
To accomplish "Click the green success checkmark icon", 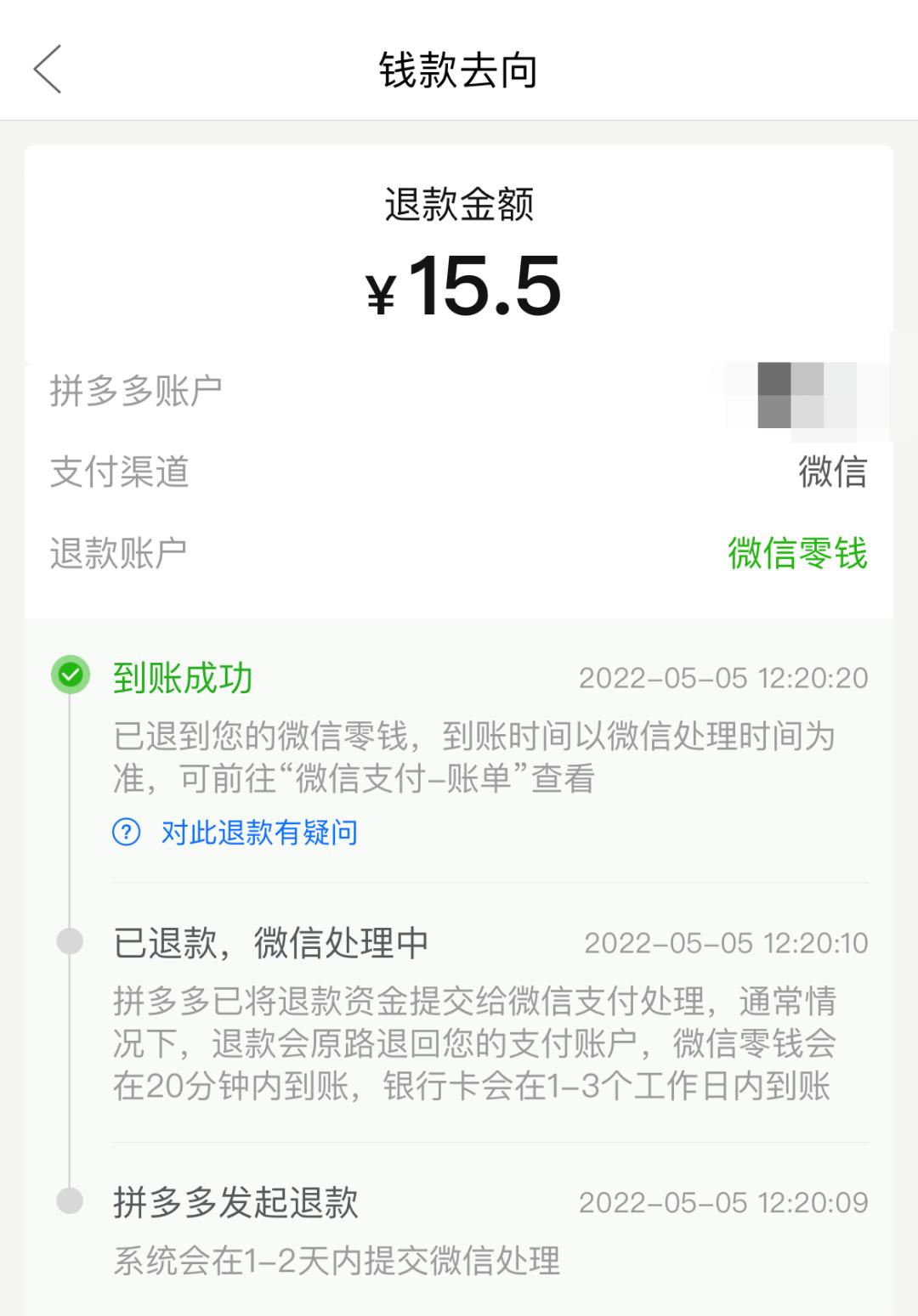I will click(x=70, y=675).
